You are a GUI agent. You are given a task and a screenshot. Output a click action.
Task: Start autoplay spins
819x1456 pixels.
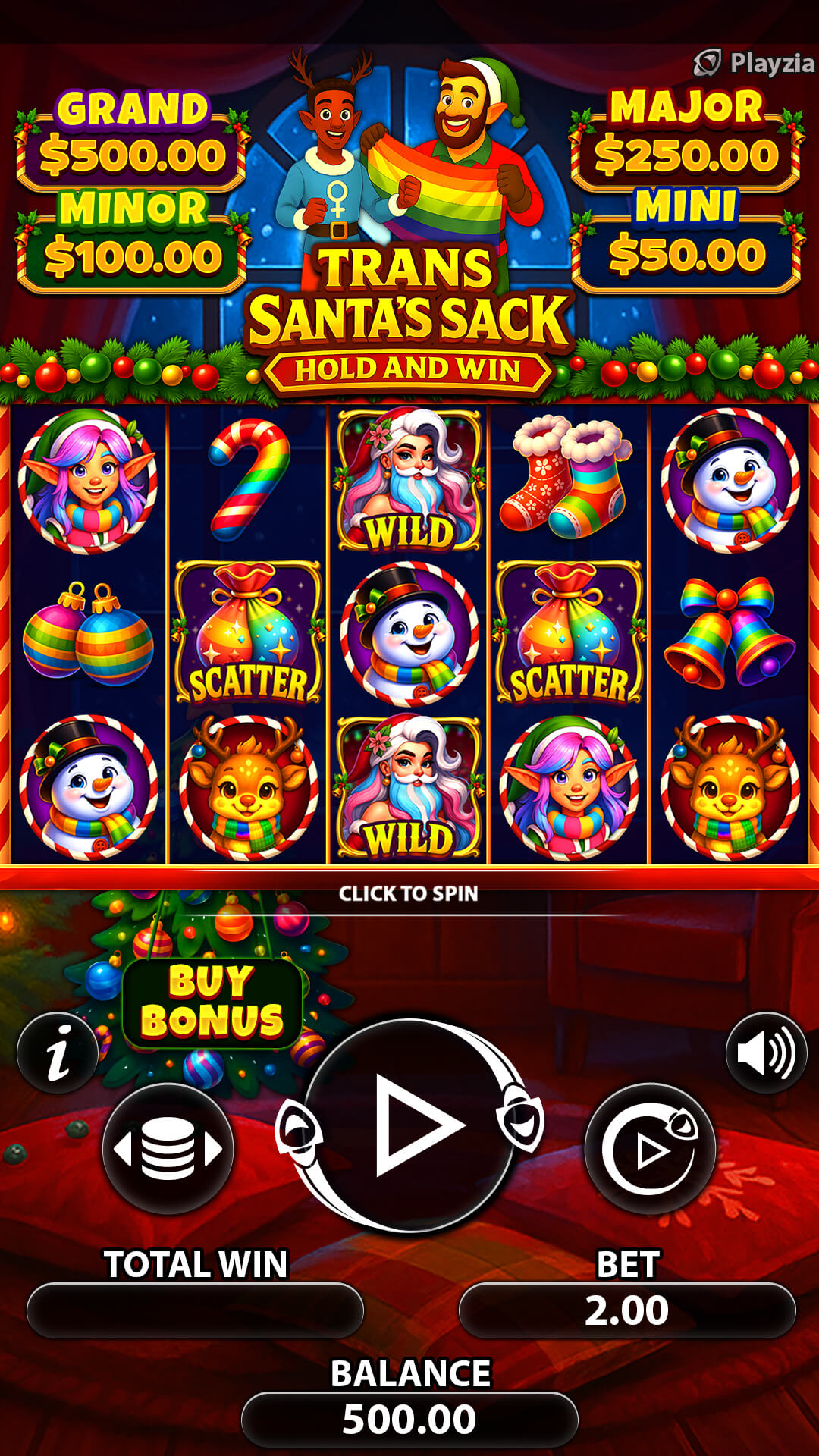(650, 1149)
